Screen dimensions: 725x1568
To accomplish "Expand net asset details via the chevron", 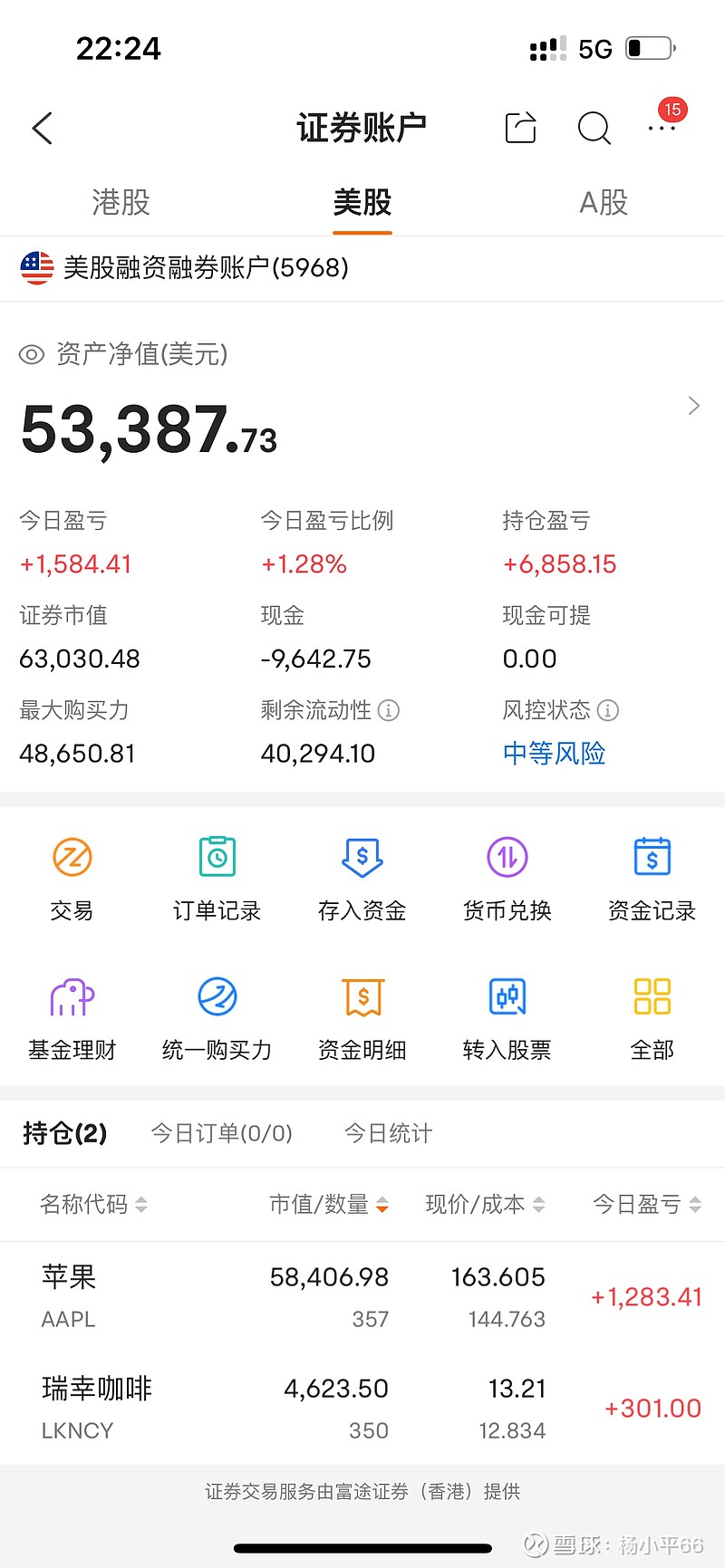I will click(x=694, y=405).
